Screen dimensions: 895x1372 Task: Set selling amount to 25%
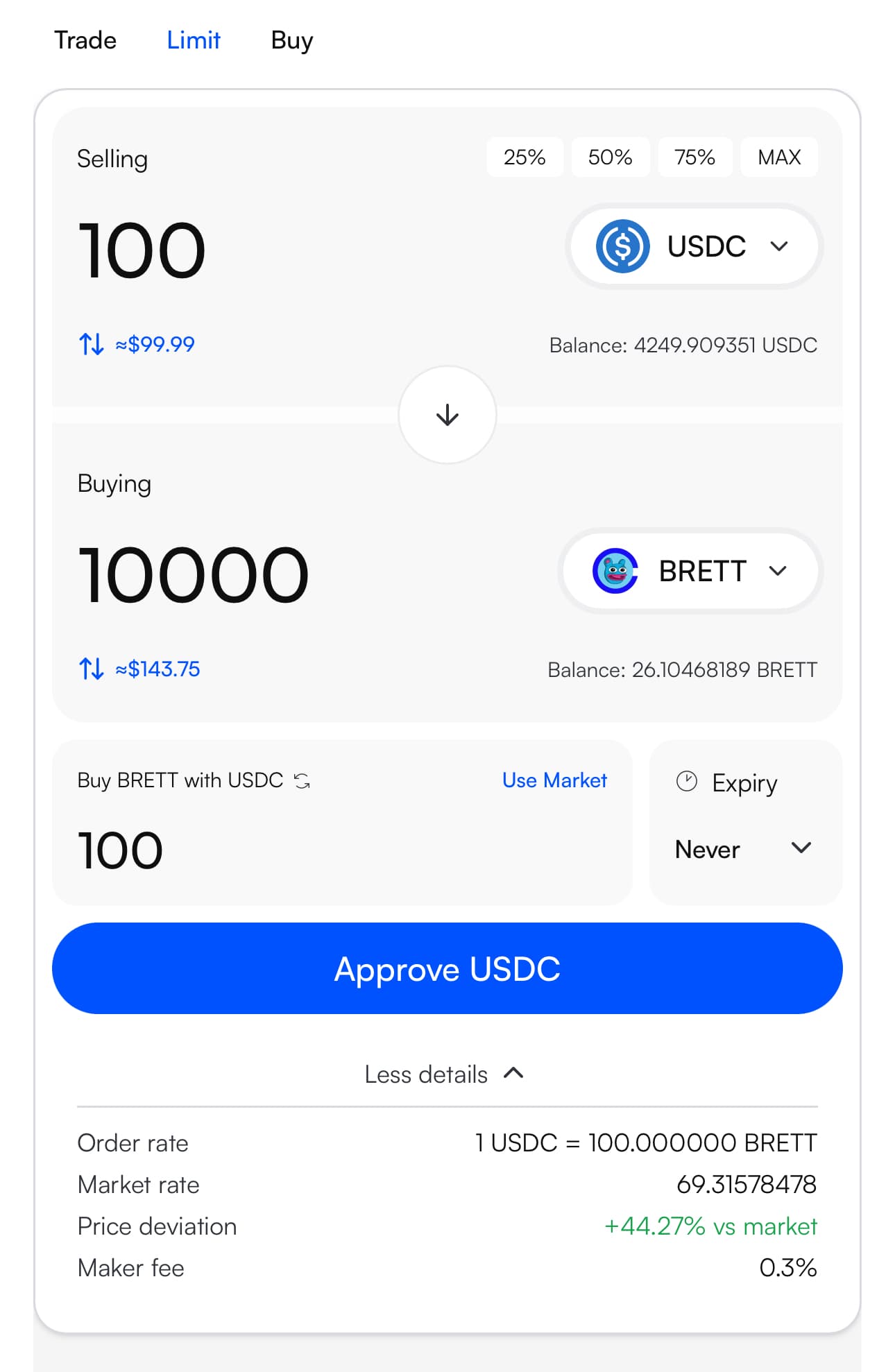click(x=525, y=157)
